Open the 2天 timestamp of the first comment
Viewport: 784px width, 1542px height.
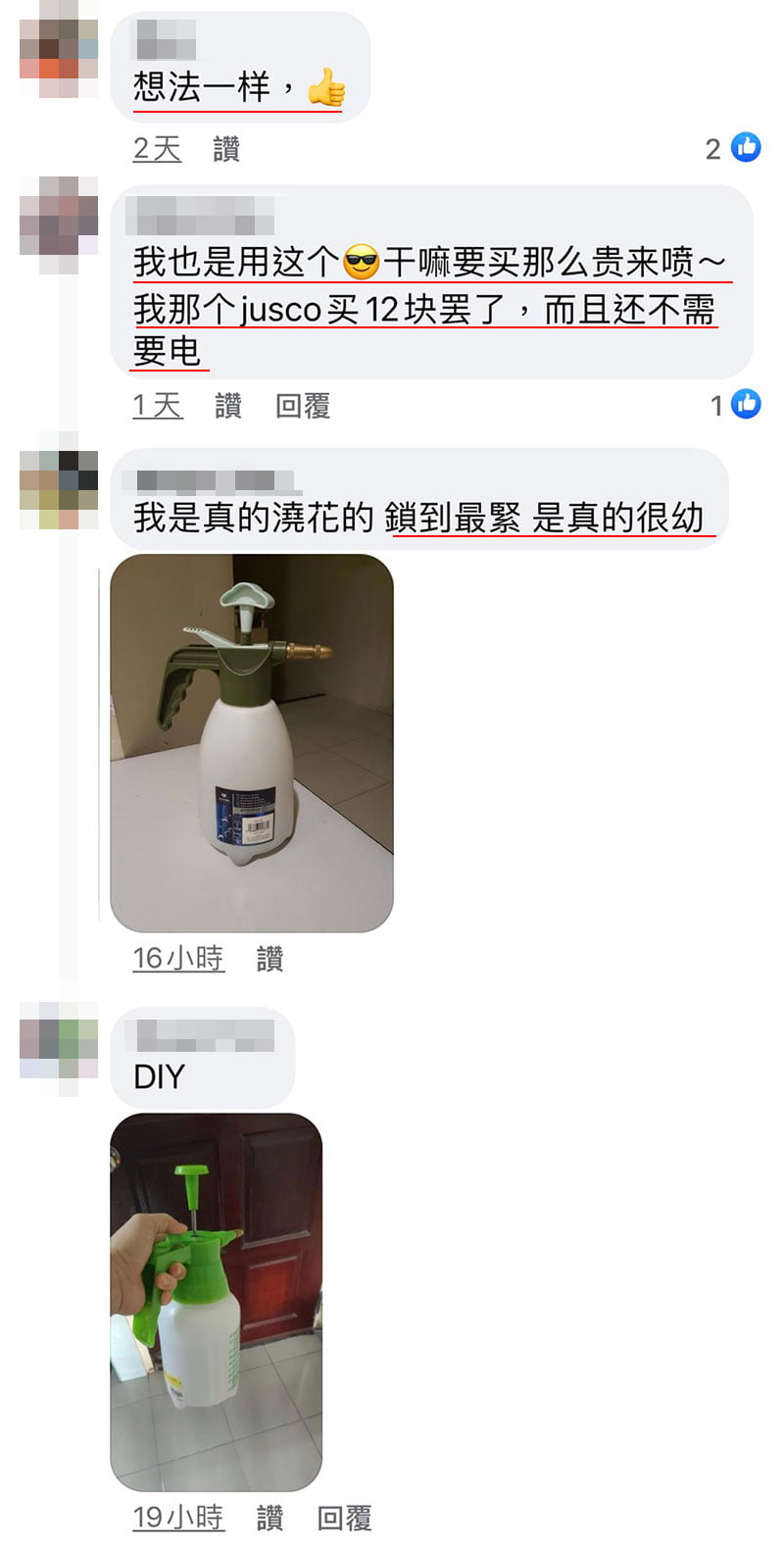[x=157, y=149]
